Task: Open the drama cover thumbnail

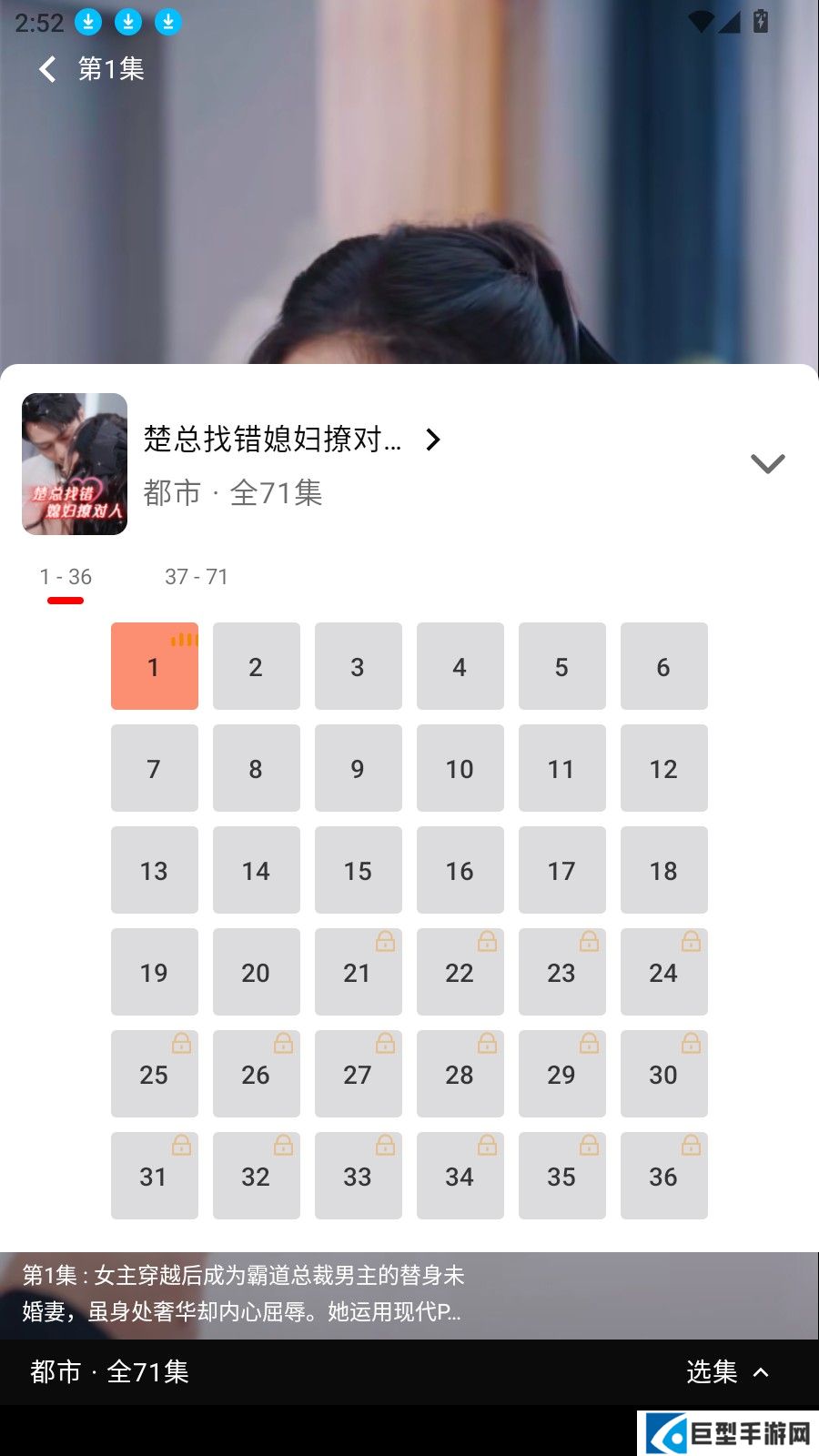Action: 75,463
